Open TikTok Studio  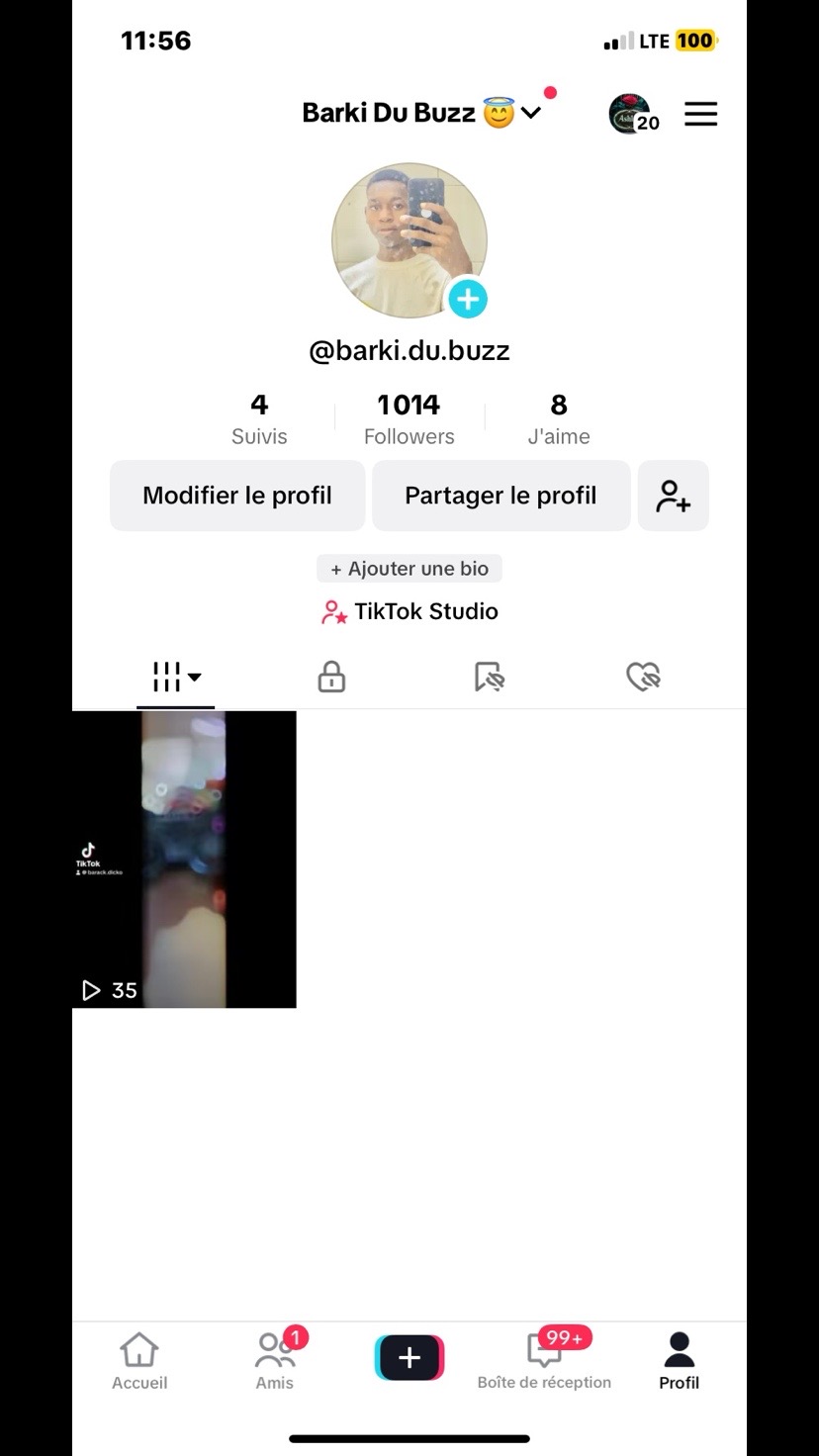tap(409, 612)
